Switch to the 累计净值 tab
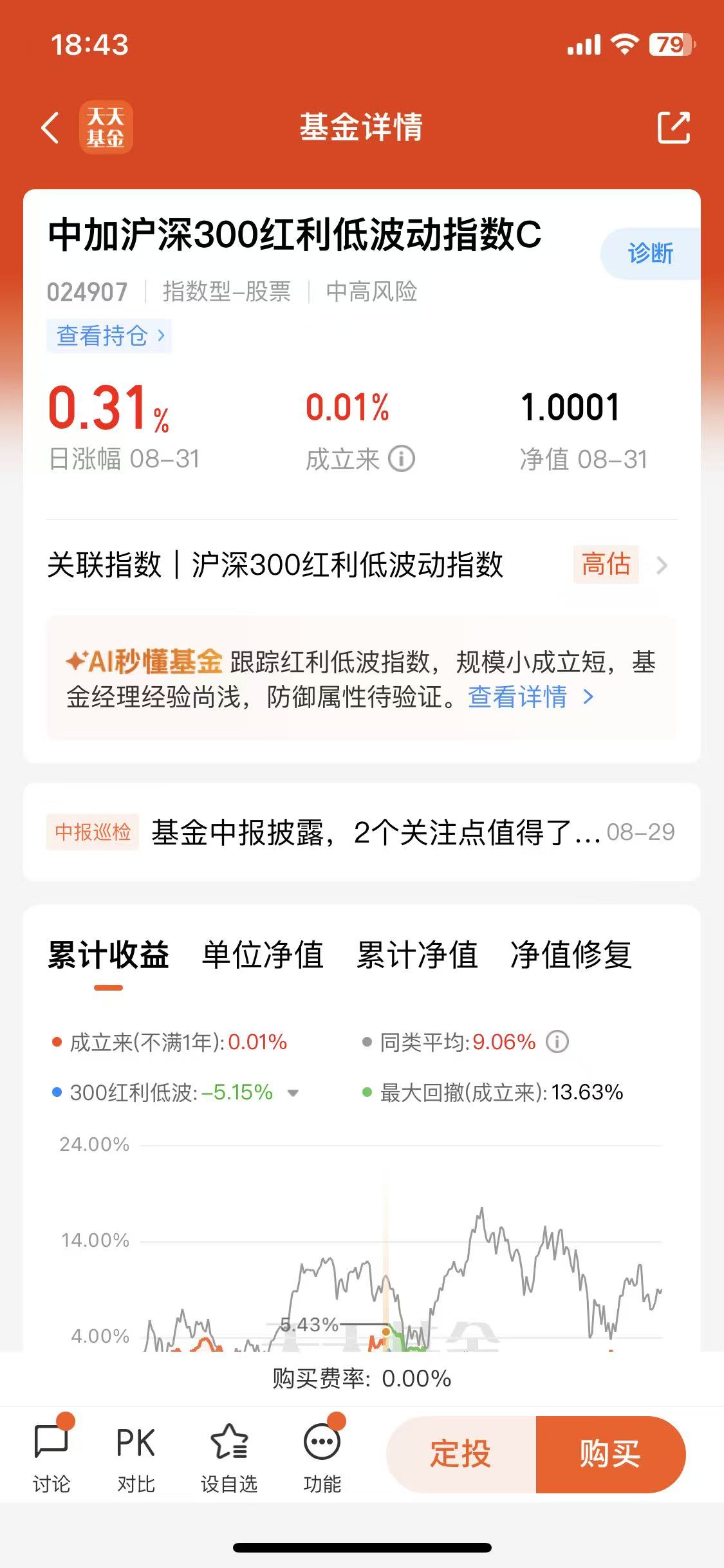The height and width of the screenshot is (1568, 724). tap(417, 955)
